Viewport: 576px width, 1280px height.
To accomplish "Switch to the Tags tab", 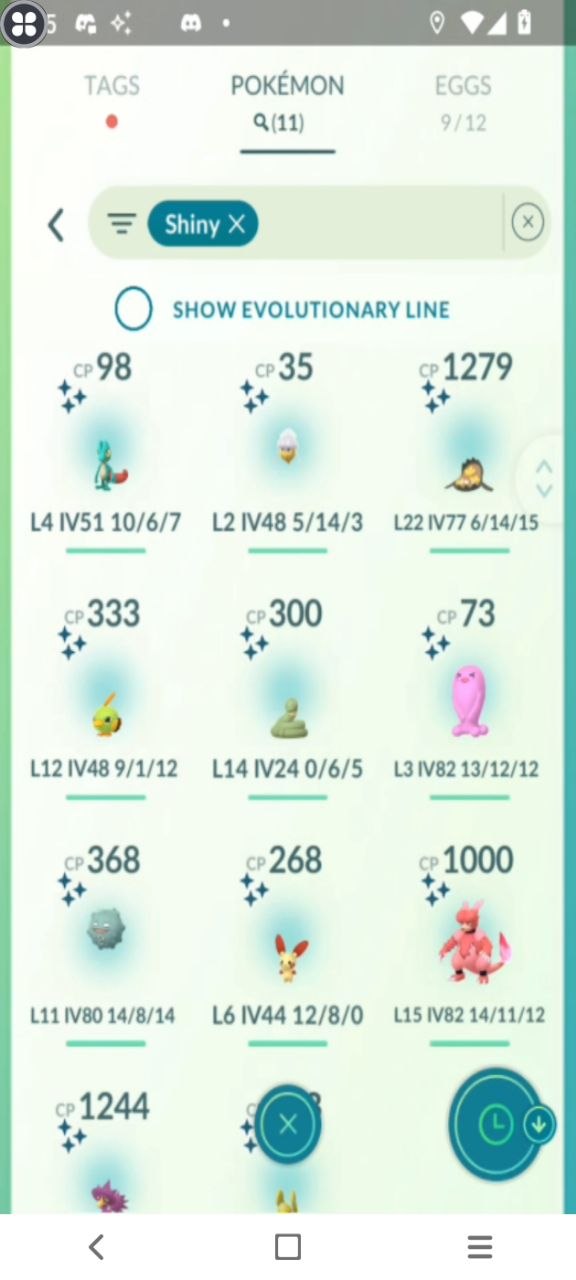I will 112,87.
